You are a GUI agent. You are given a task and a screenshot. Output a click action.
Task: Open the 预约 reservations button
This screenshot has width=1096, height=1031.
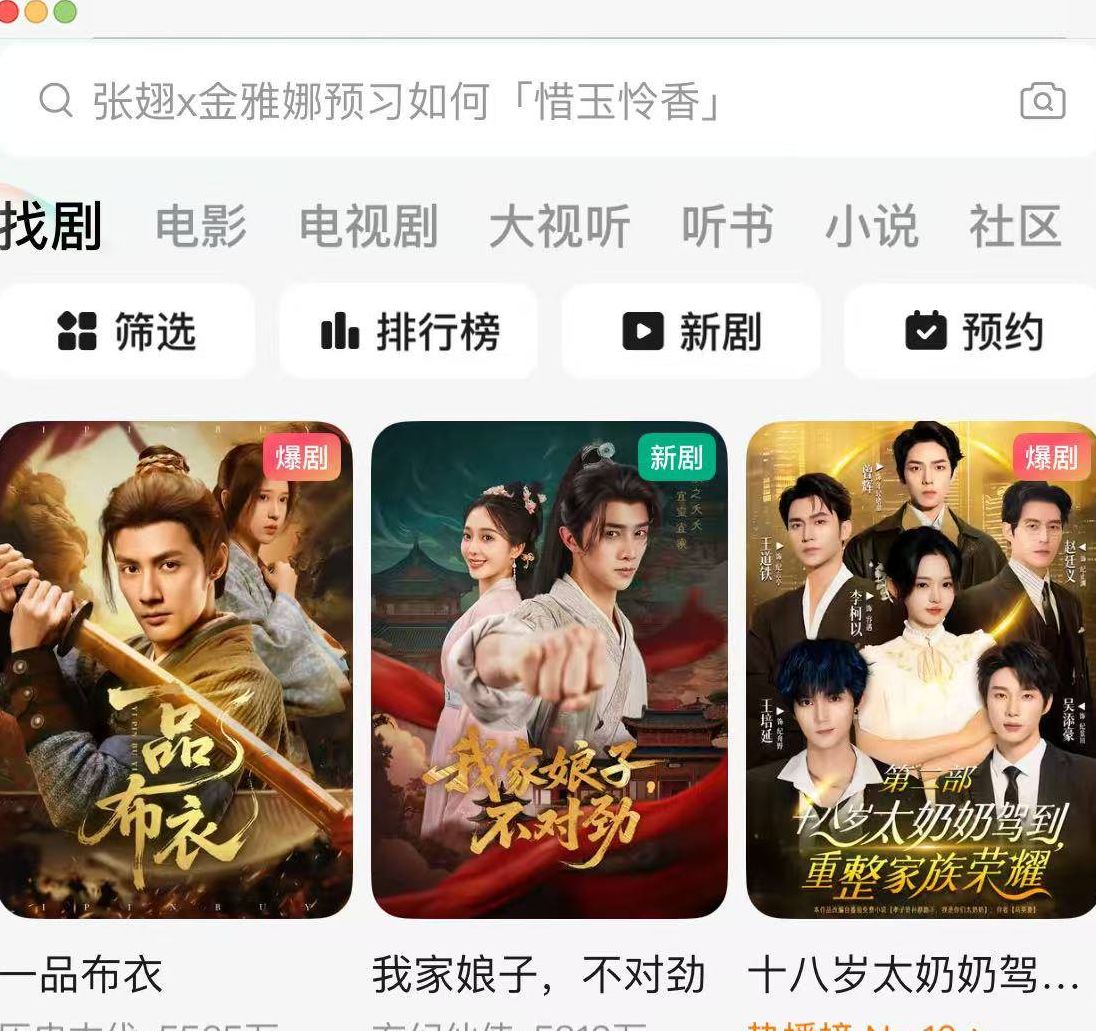972,331
